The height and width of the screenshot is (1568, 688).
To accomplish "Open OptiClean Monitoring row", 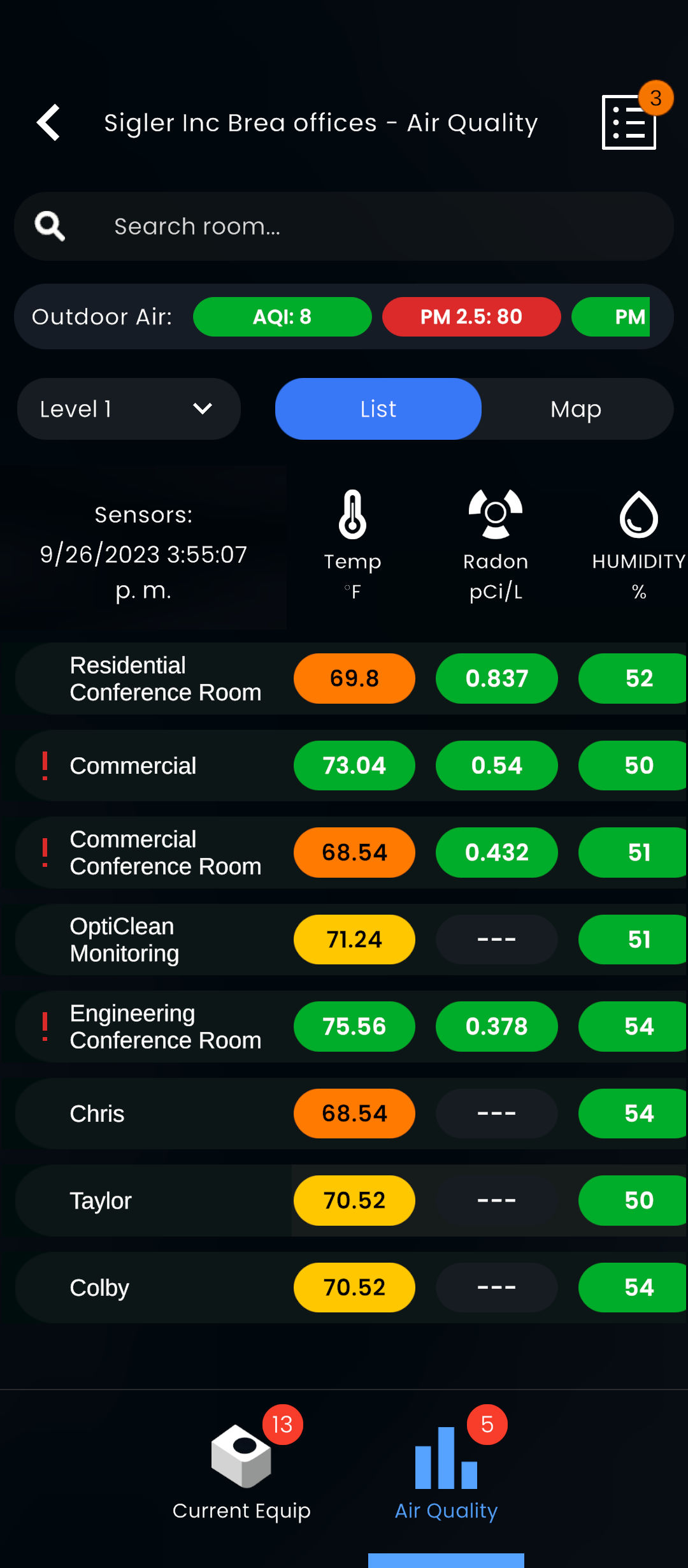I will click(x=125, y=940).
